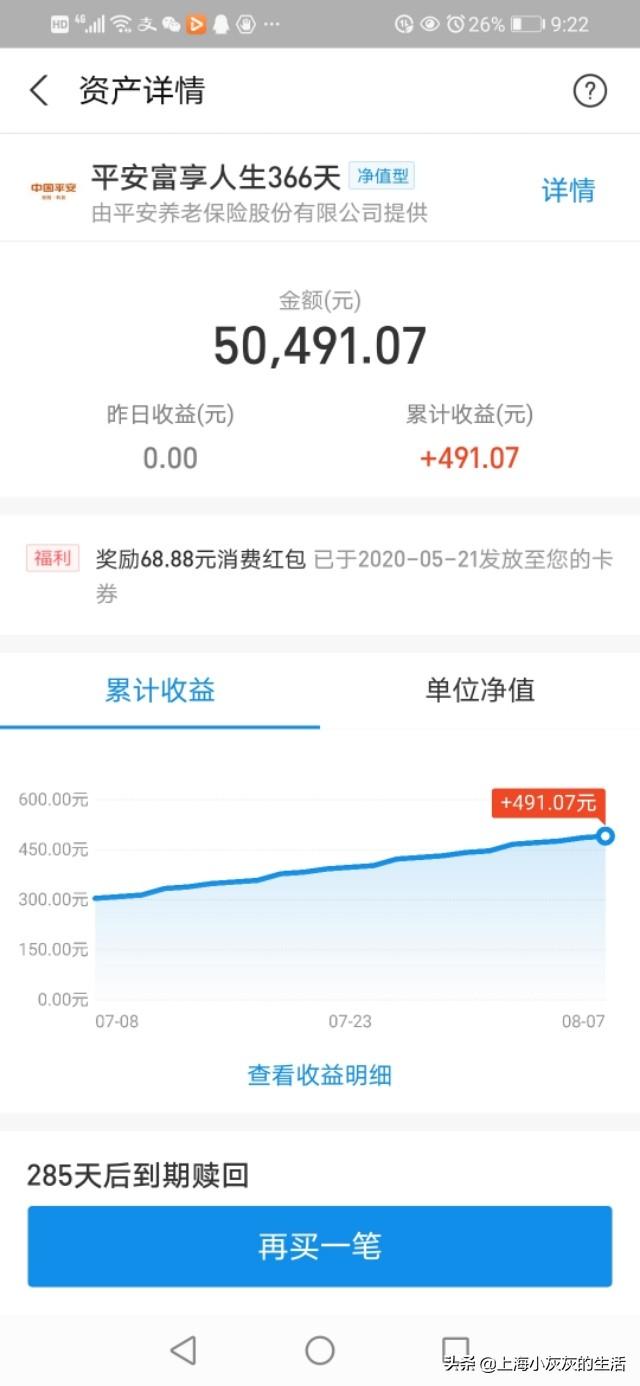Open 详情 for 平安富享人生366天
640x1386 pixels.
(568, 190)
